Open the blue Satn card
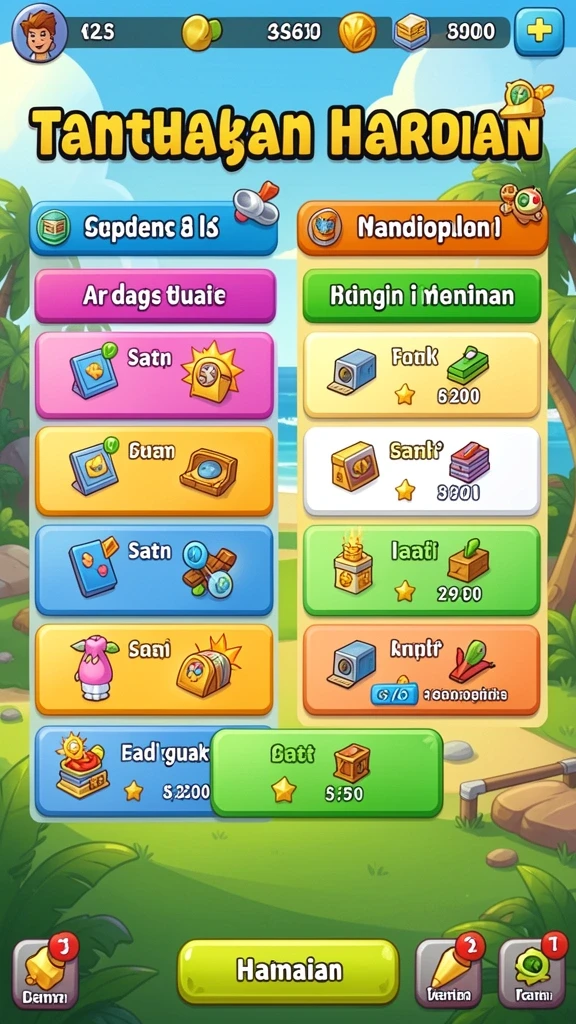Image resolution: width=576 pixels, height=1024 pixels. tap(154, 569)
